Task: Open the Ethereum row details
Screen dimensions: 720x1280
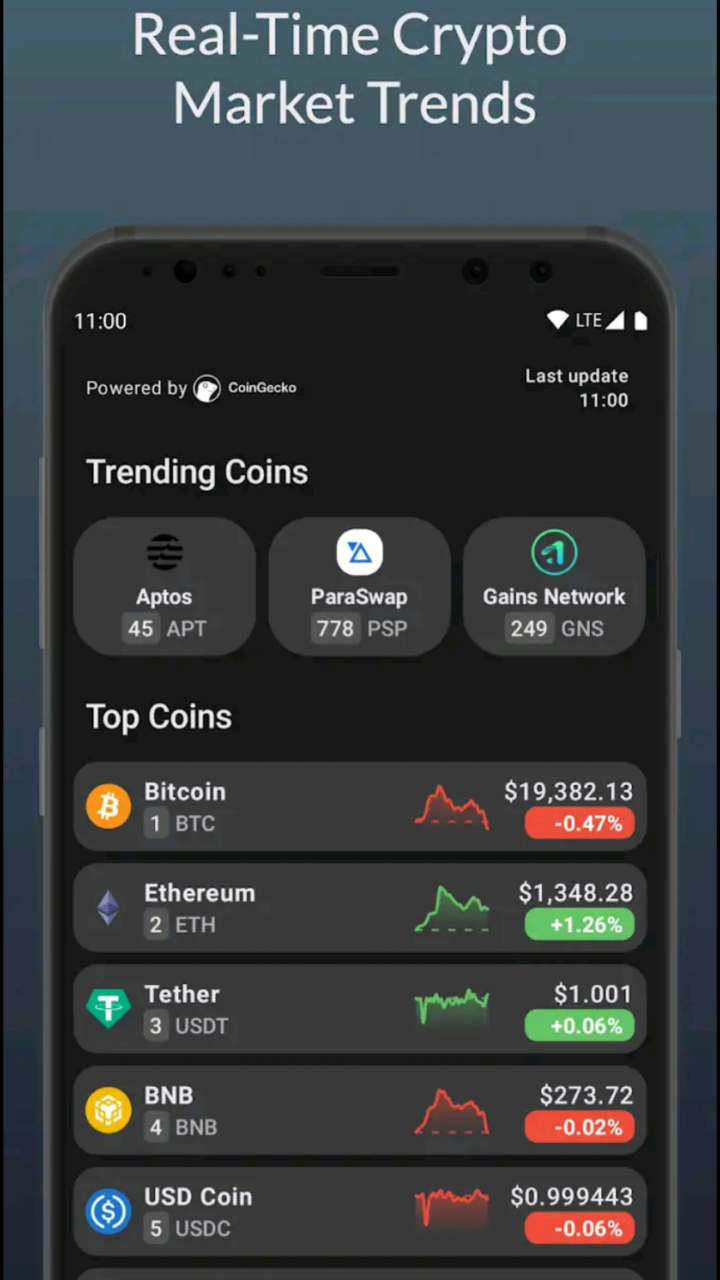Action: (360, 908)
